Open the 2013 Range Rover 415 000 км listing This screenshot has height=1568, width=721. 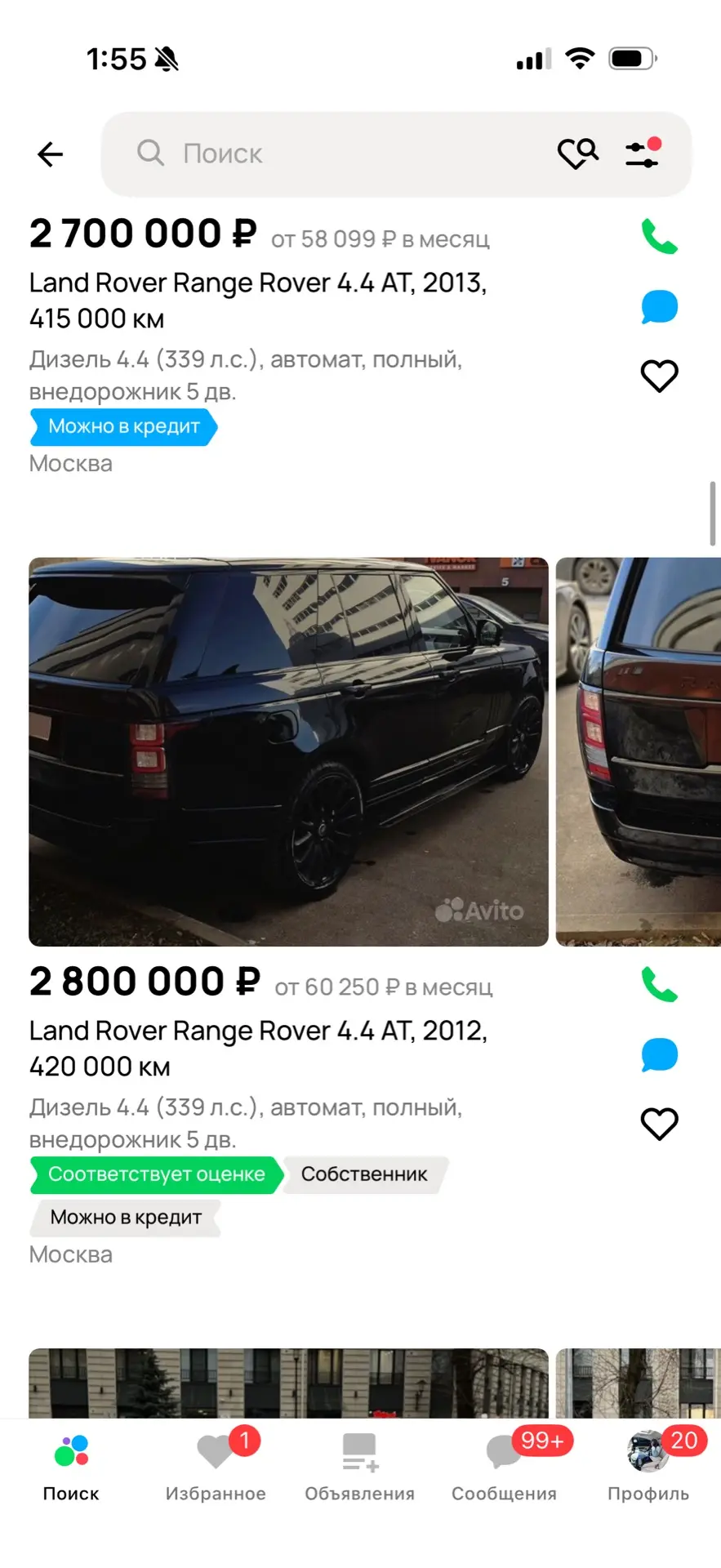click(258, 300)
